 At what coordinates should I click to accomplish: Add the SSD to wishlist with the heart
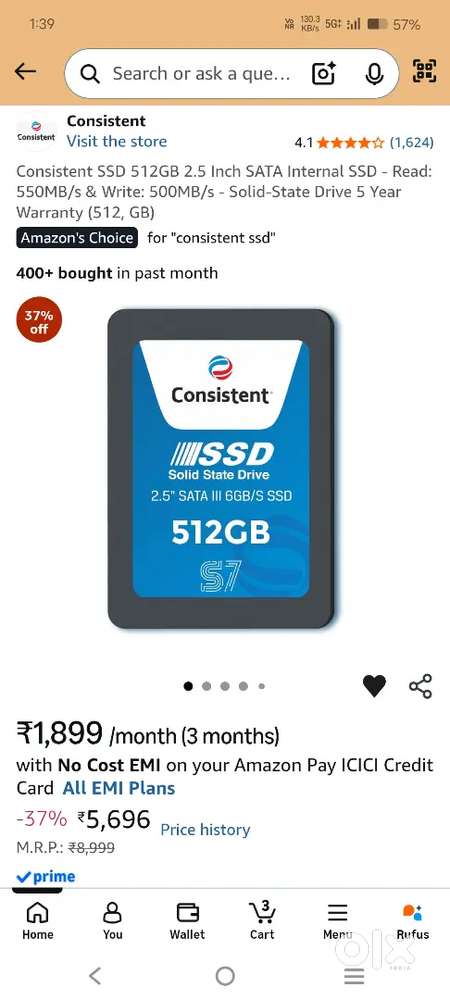pyautogui.click(x=374, y=686)
